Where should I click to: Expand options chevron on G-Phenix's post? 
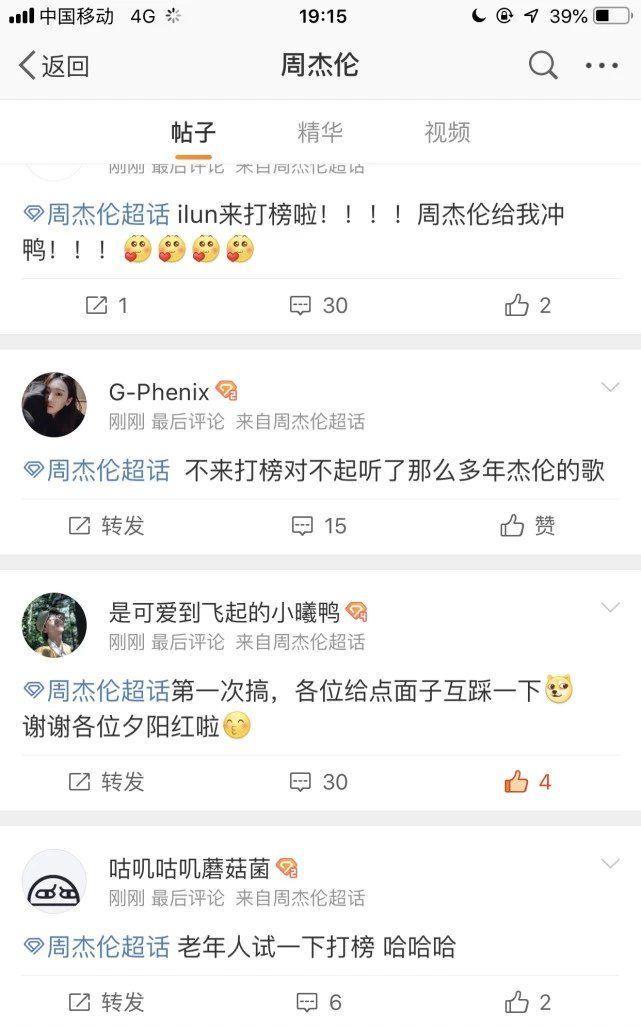click(x=610, y=388)
